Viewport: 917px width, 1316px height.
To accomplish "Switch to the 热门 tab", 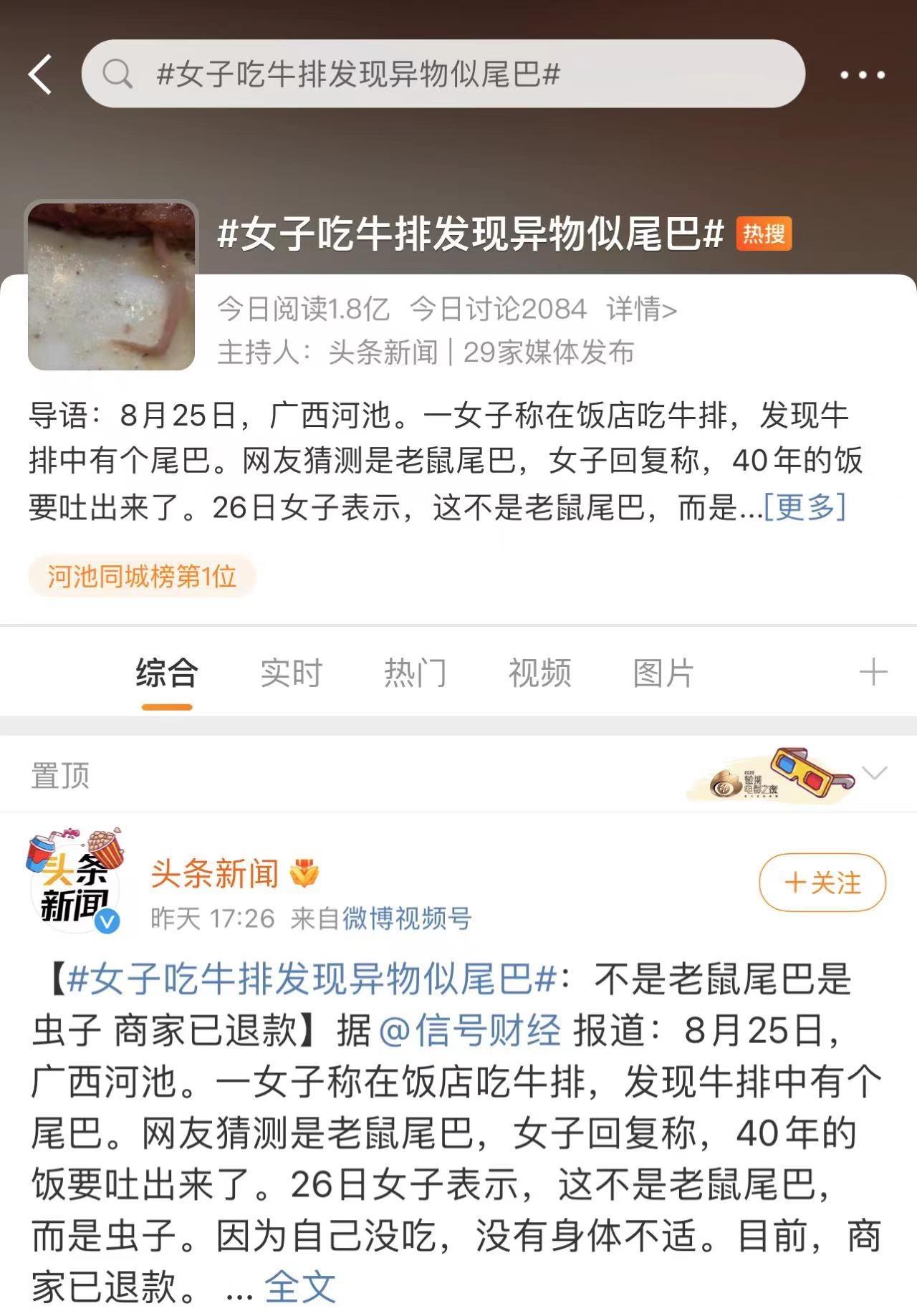I will tap(416, 673).
